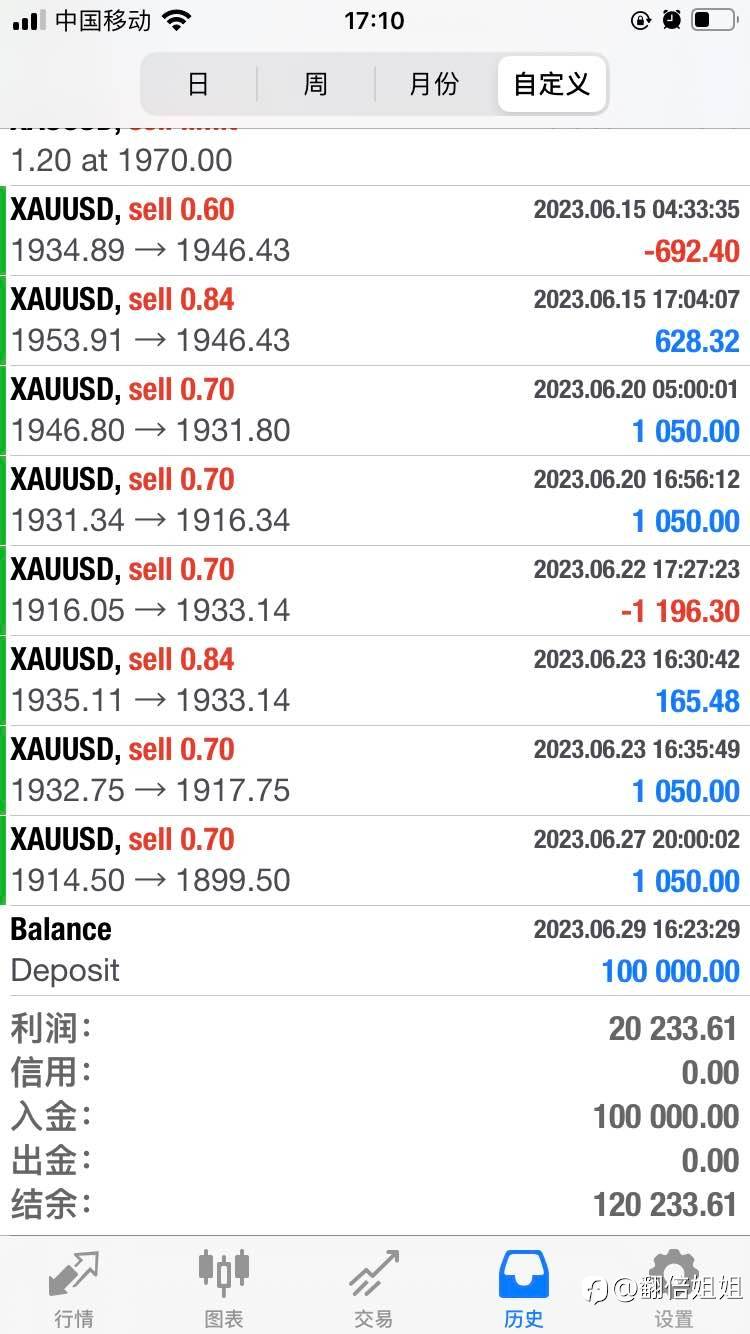View the trade closed 2023.06.23 16:35:49

[x=375, y=770]
